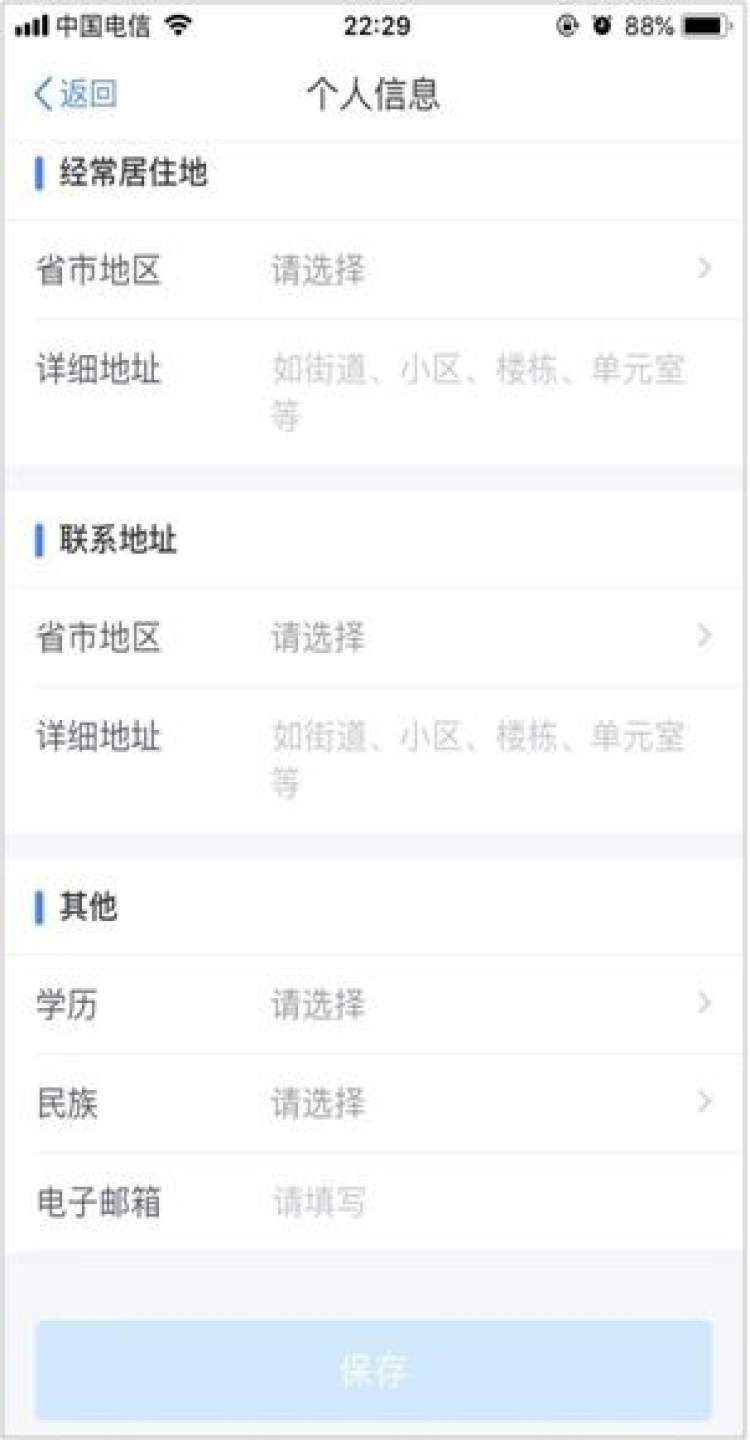Viewport: 750px width, 1440px height.
Task: Select 省市地区 under 联系地址
Action: [x=480, y=637]
